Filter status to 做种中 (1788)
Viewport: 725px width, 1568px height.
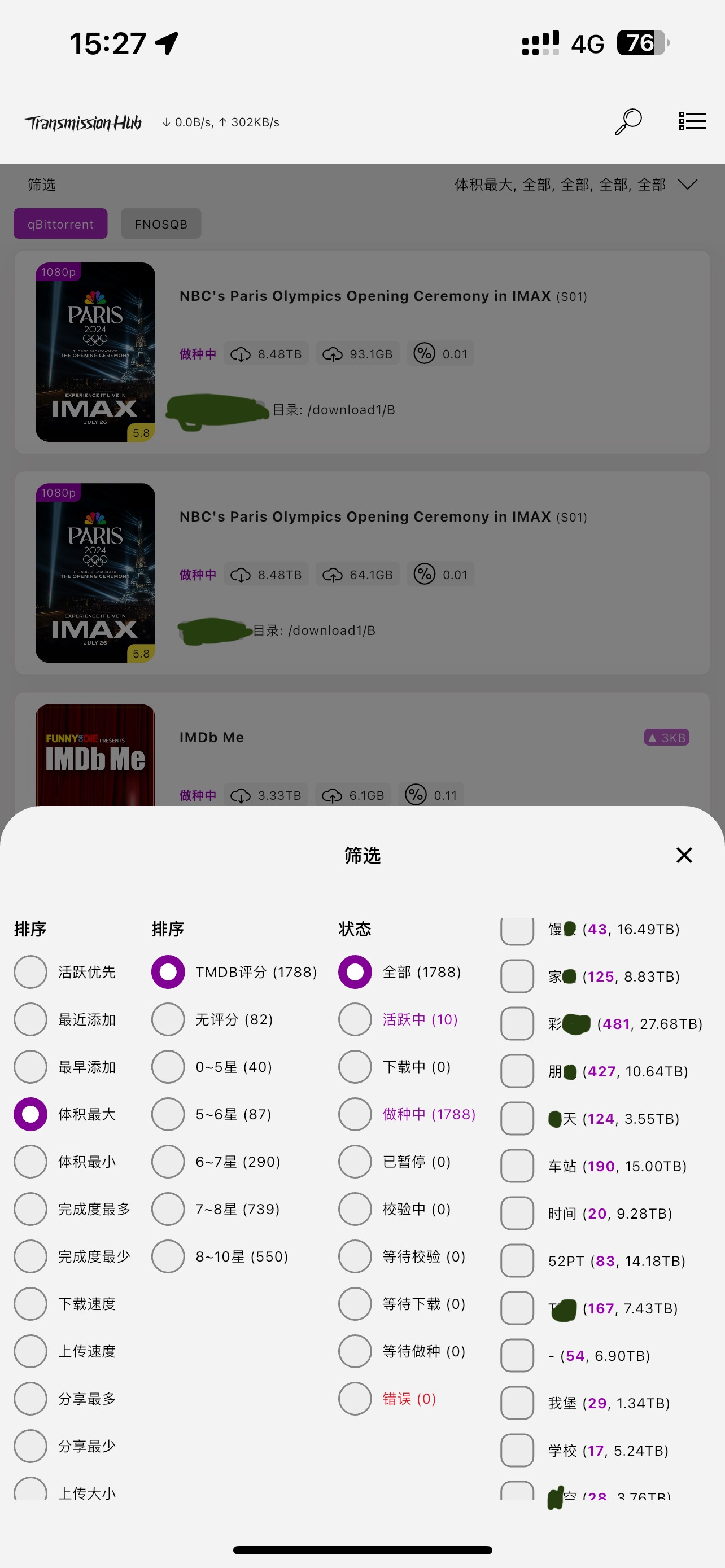355,1115
